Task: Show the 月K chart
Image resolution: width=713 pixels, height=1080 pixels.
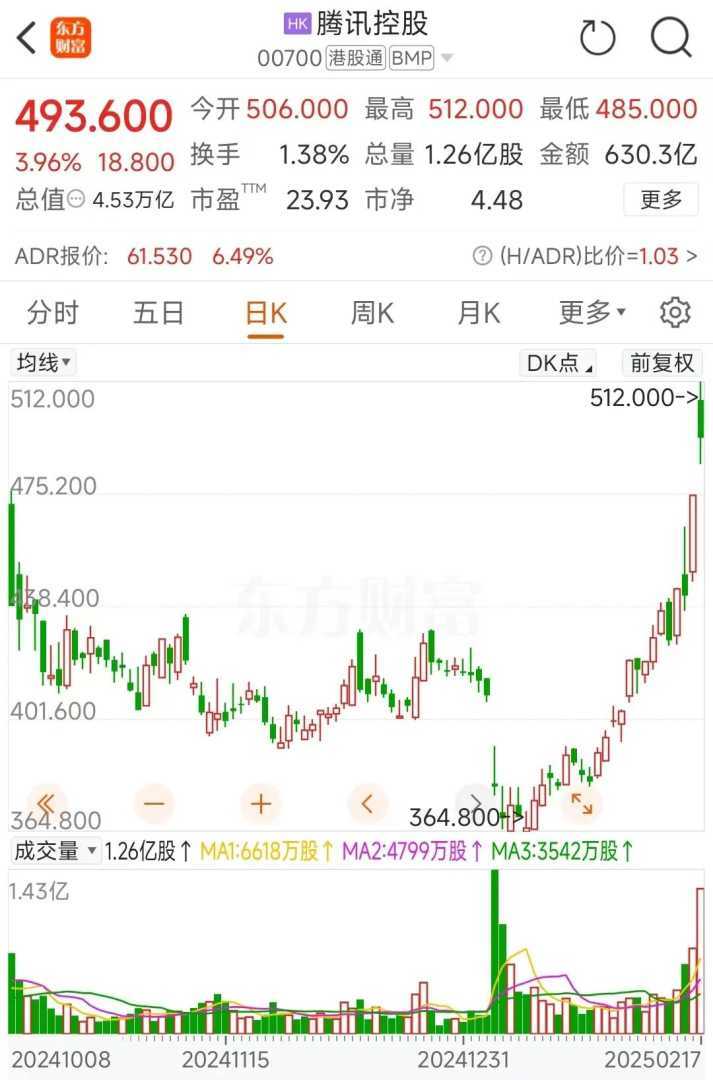Action: click(x=478, y=313)
